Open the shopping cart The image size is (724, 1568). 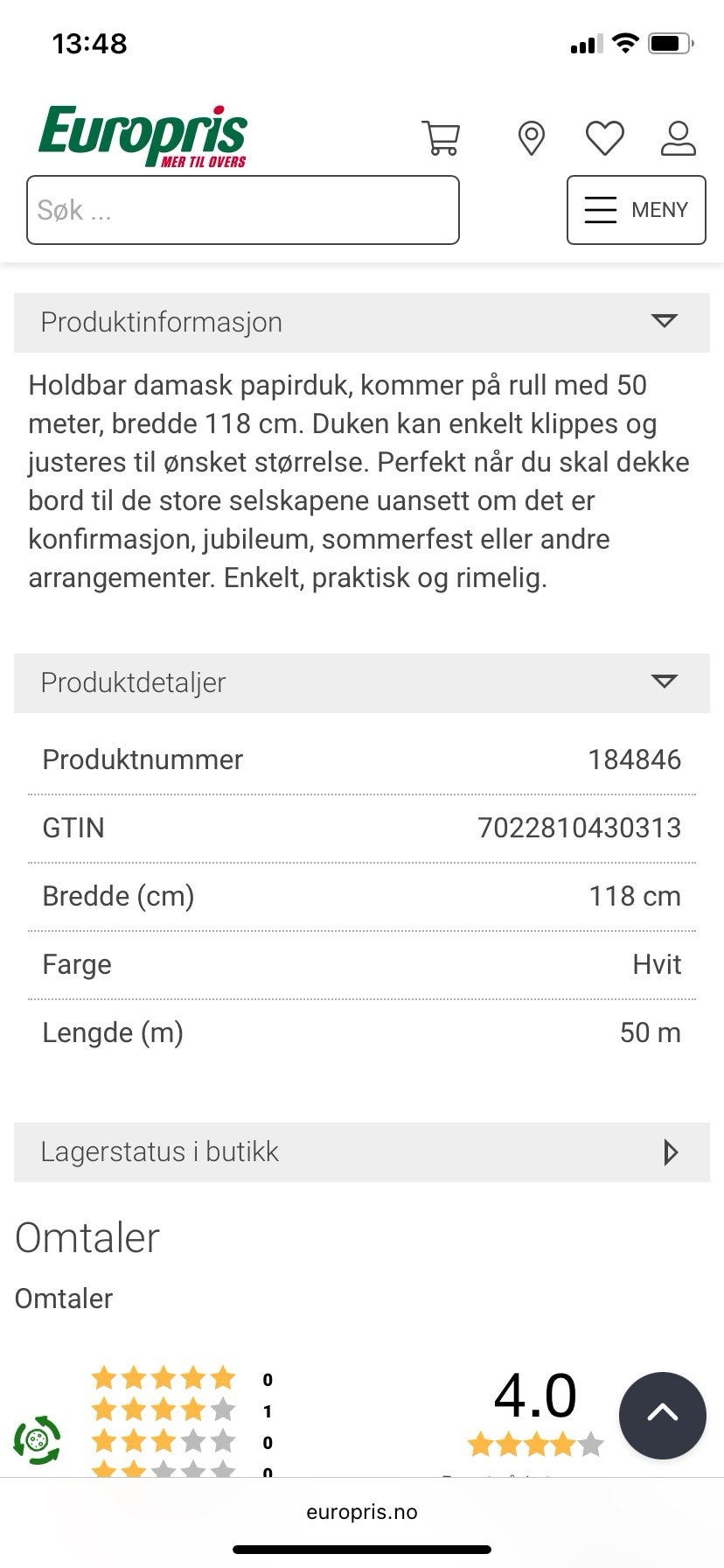(441, 138)
